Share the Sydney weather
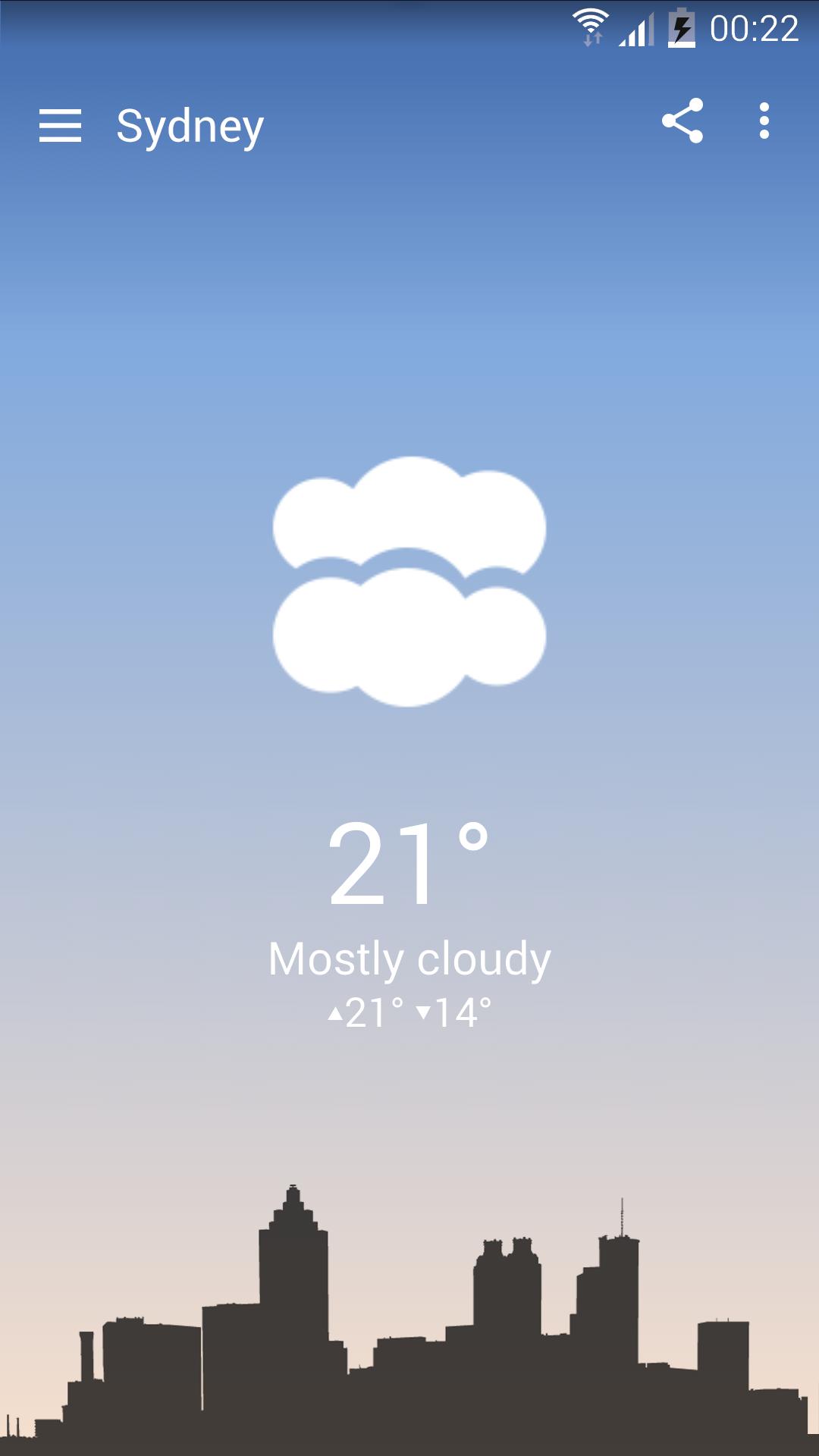This screenshot has width=819, height=1456. [682, 121]
